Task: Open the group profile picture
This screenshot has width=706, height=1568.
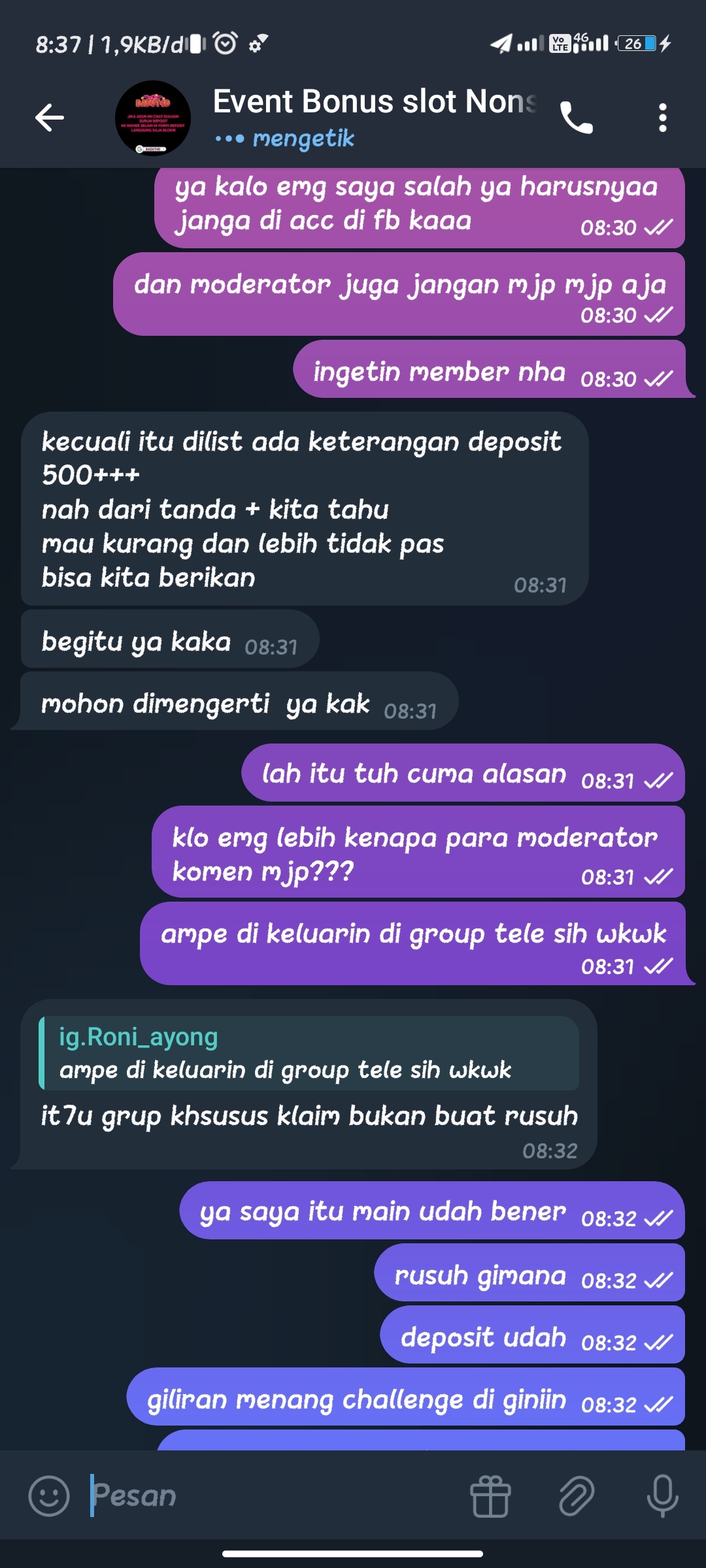Action: pos(152,118)
